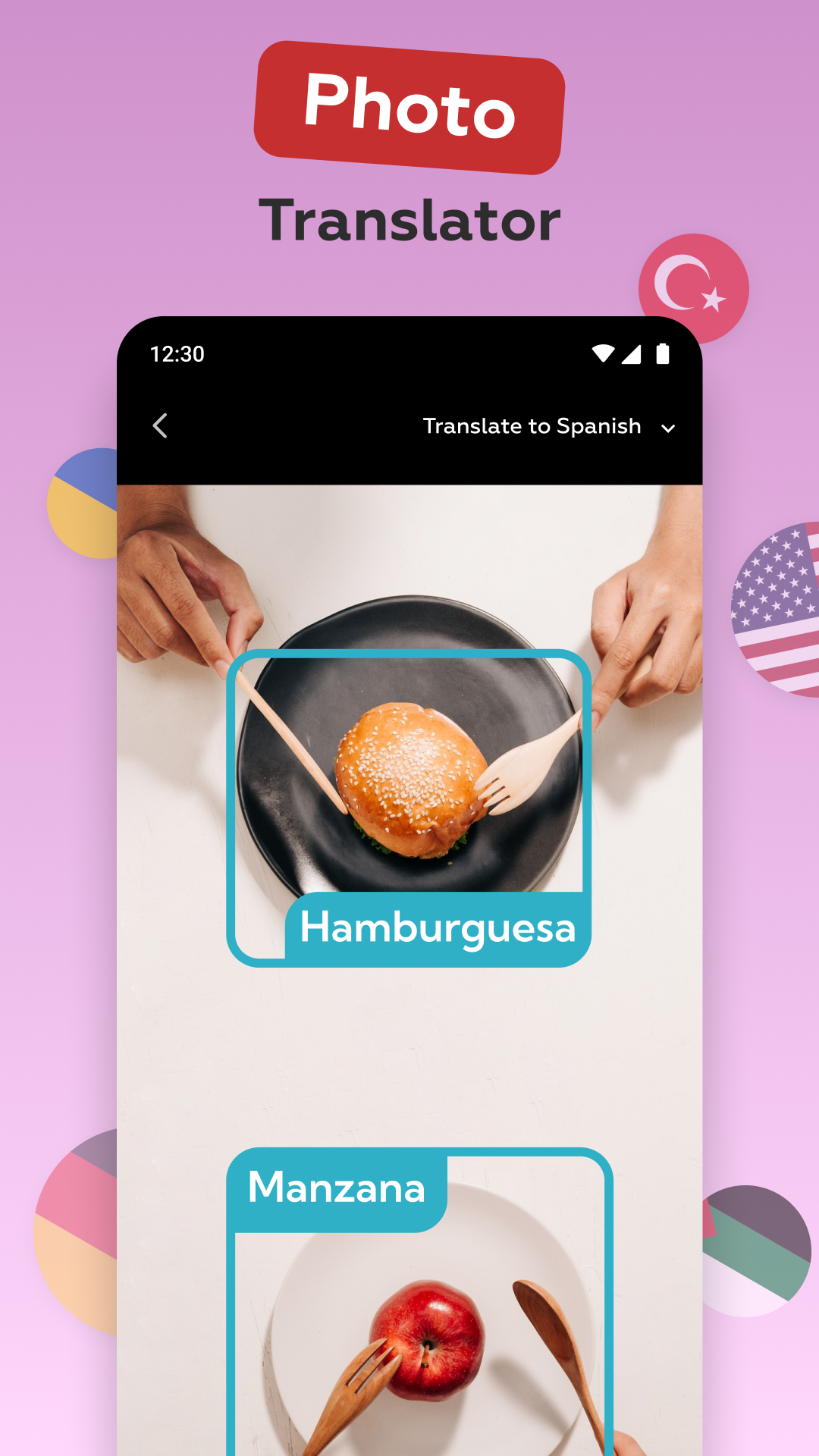
Task: Click the Wi-Fi status bar icon
Action: tap(604, 353)
